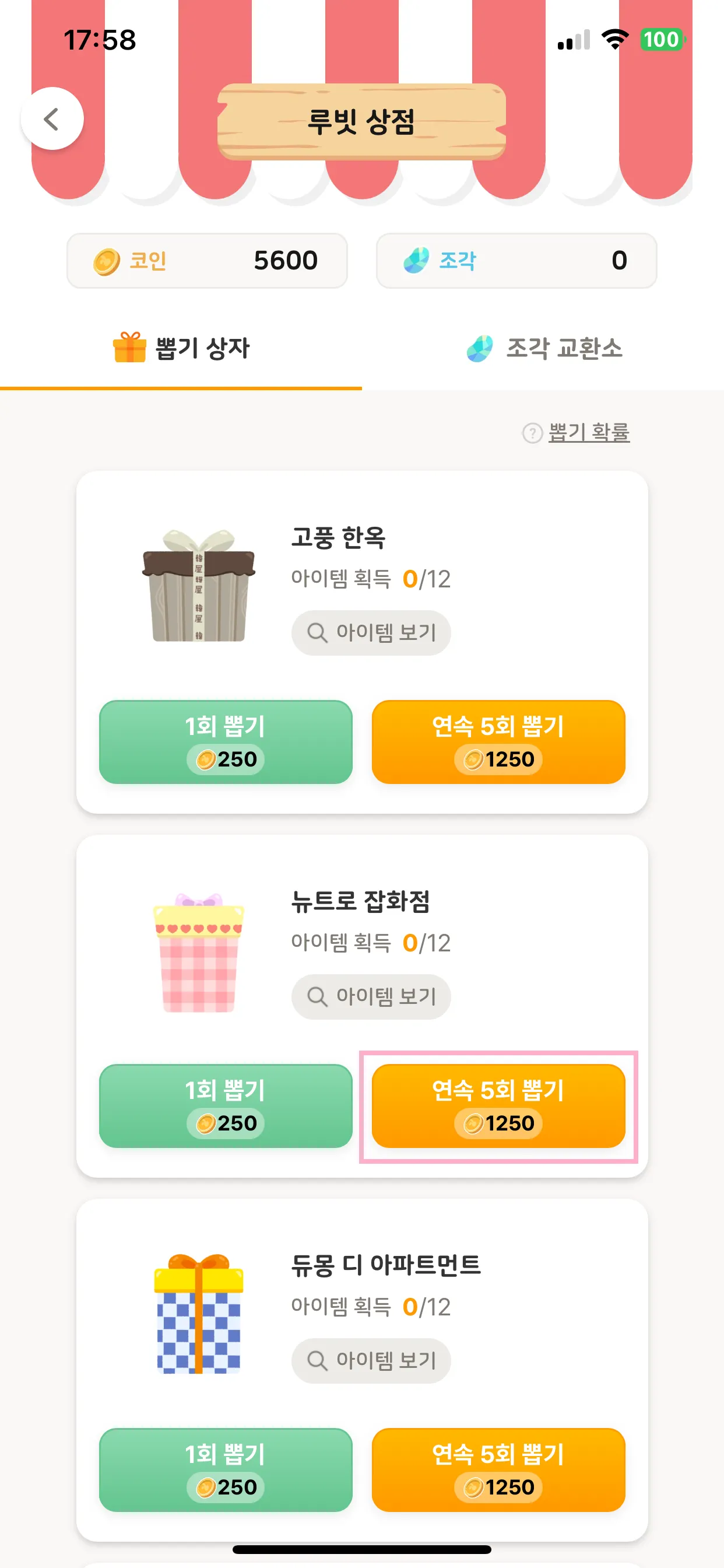View items in 고풍 한옥 box

[x=371, y=632]
